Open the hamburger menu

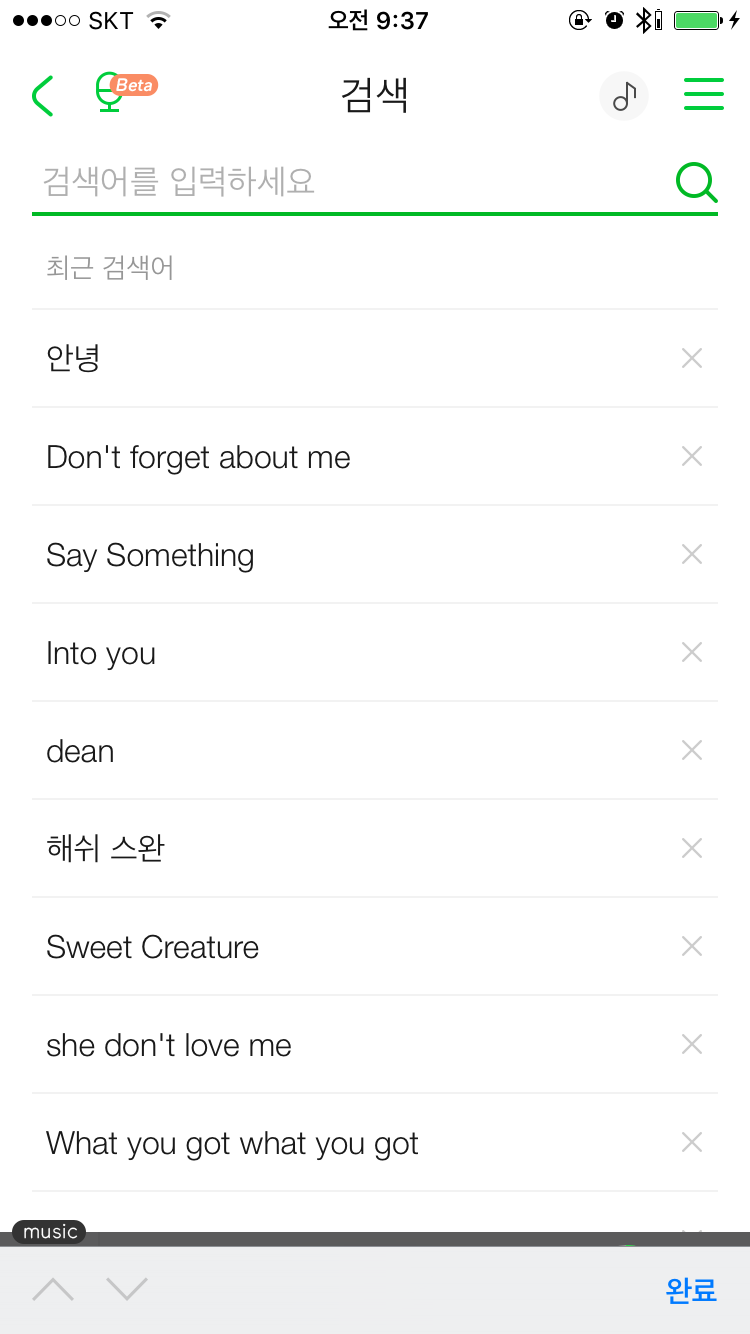click(703, 95)
